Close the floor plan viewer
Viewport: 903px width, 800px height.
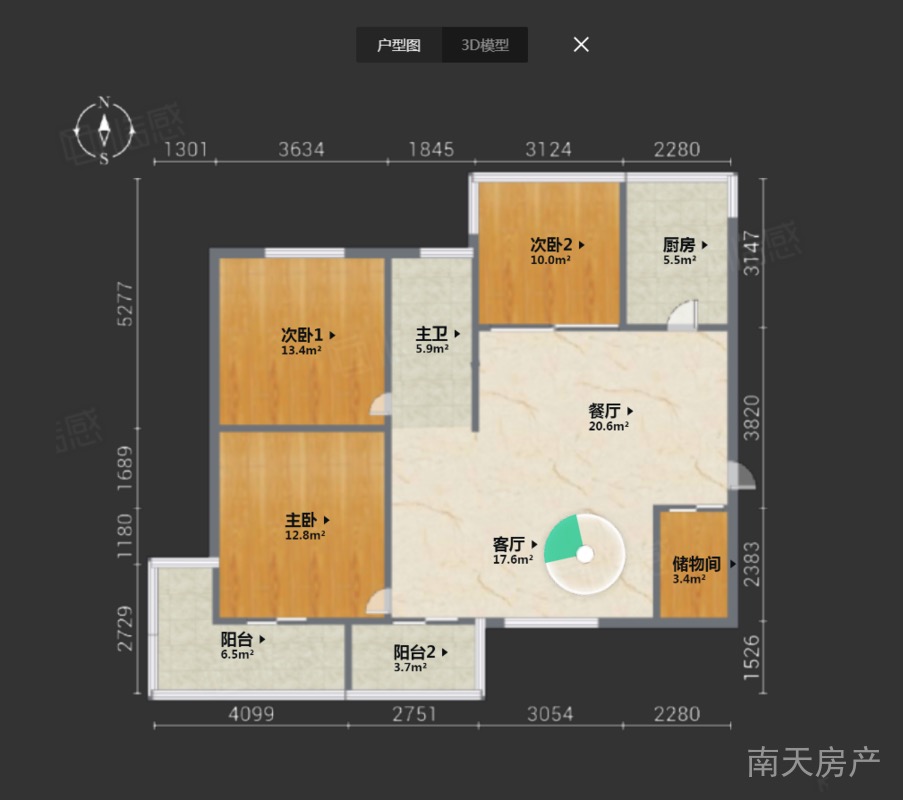point(581,44)
